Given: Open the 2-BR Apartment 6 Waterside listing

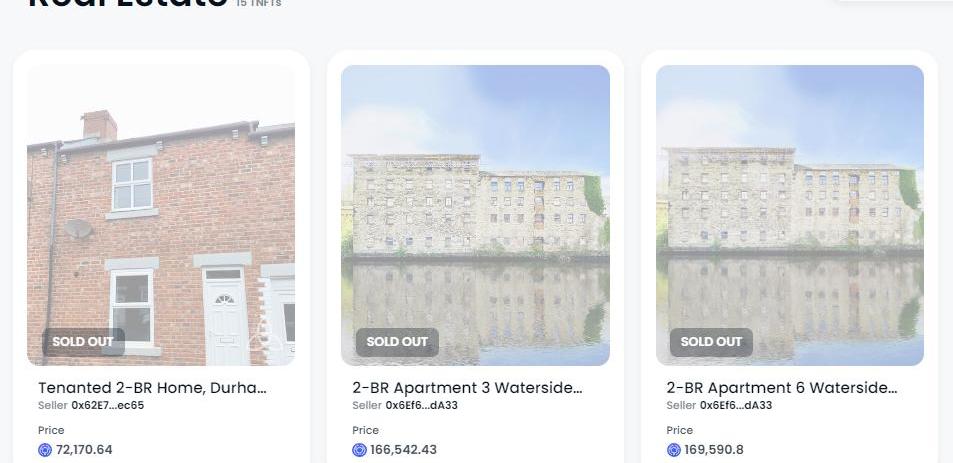Looking at the screenshot, I should pos(782,387).
